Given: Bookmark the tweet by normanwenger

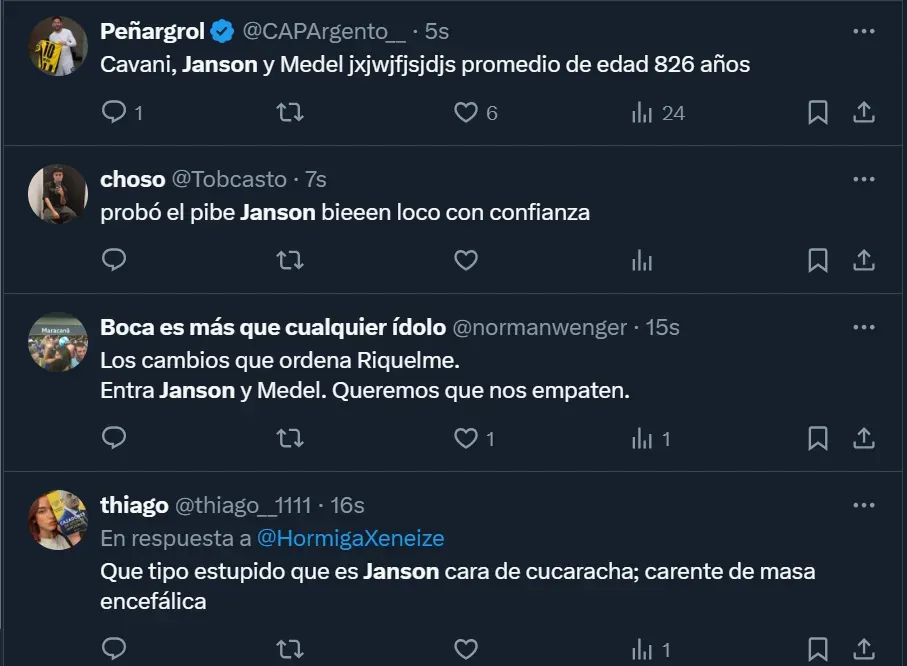Looking at the screenshot, I should (817, 438).
